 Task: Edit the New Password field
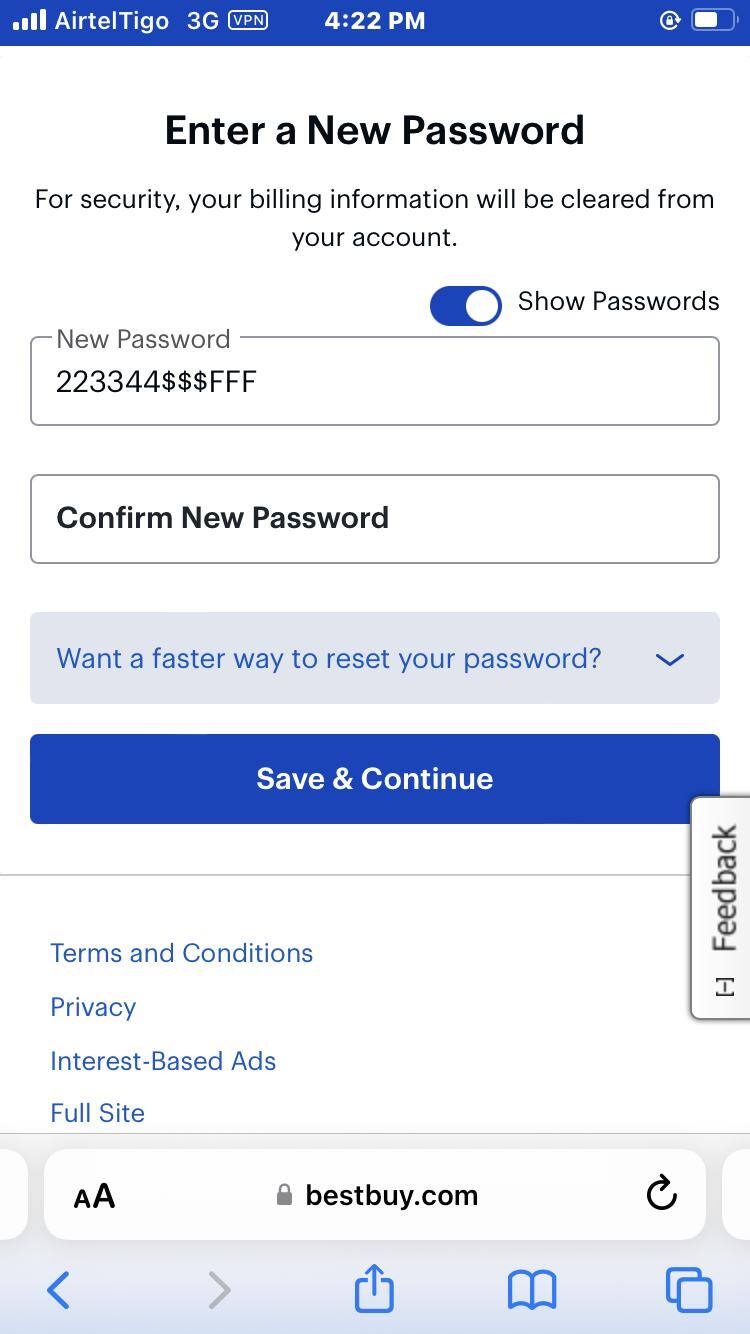[x=374, y=382]
